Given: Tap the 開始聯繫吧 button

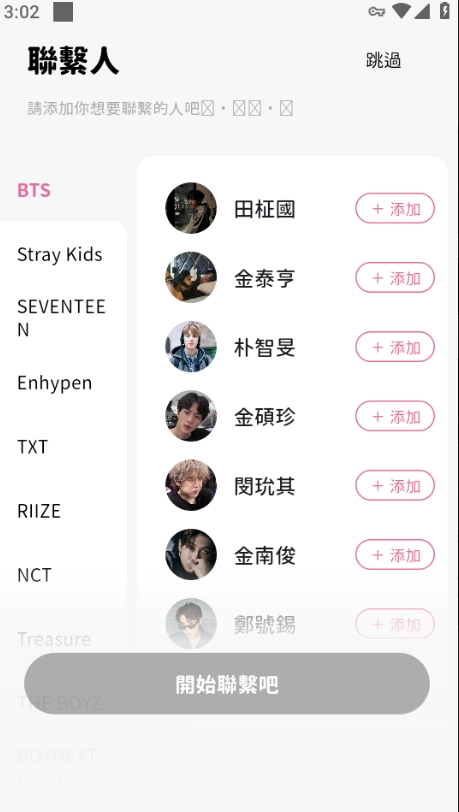Looking at the screenshot, I should point(227,684).
